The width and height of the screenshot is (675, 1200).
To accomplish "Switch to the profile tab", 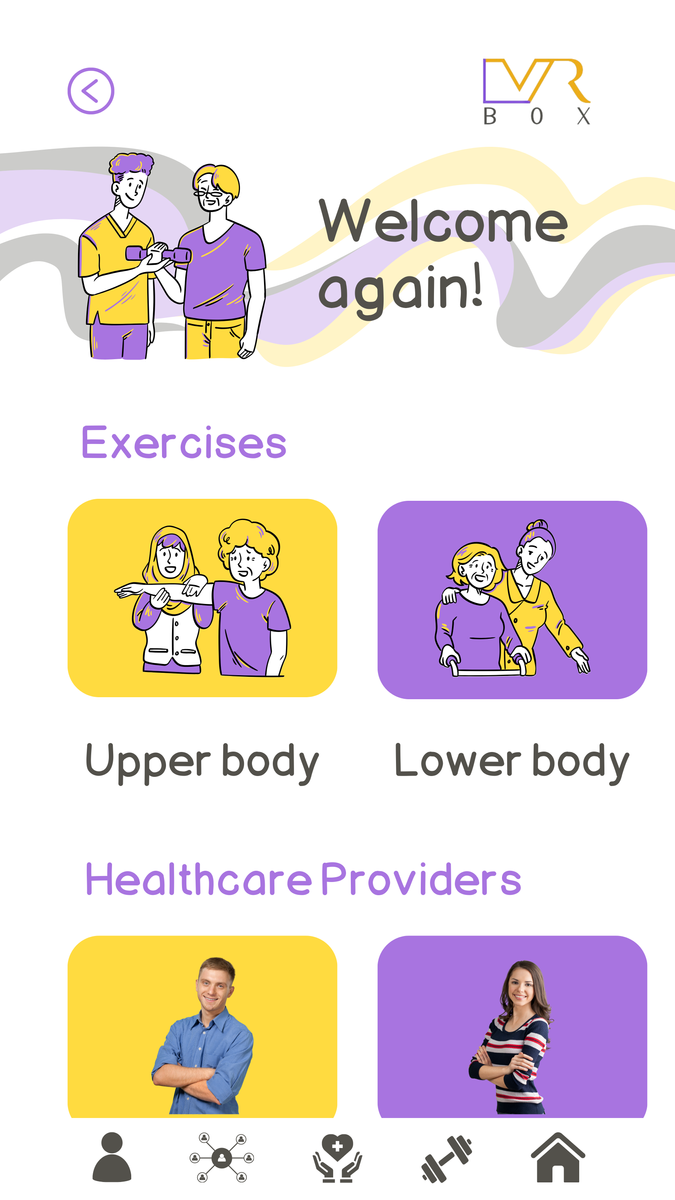I will tap(112, 1157).
